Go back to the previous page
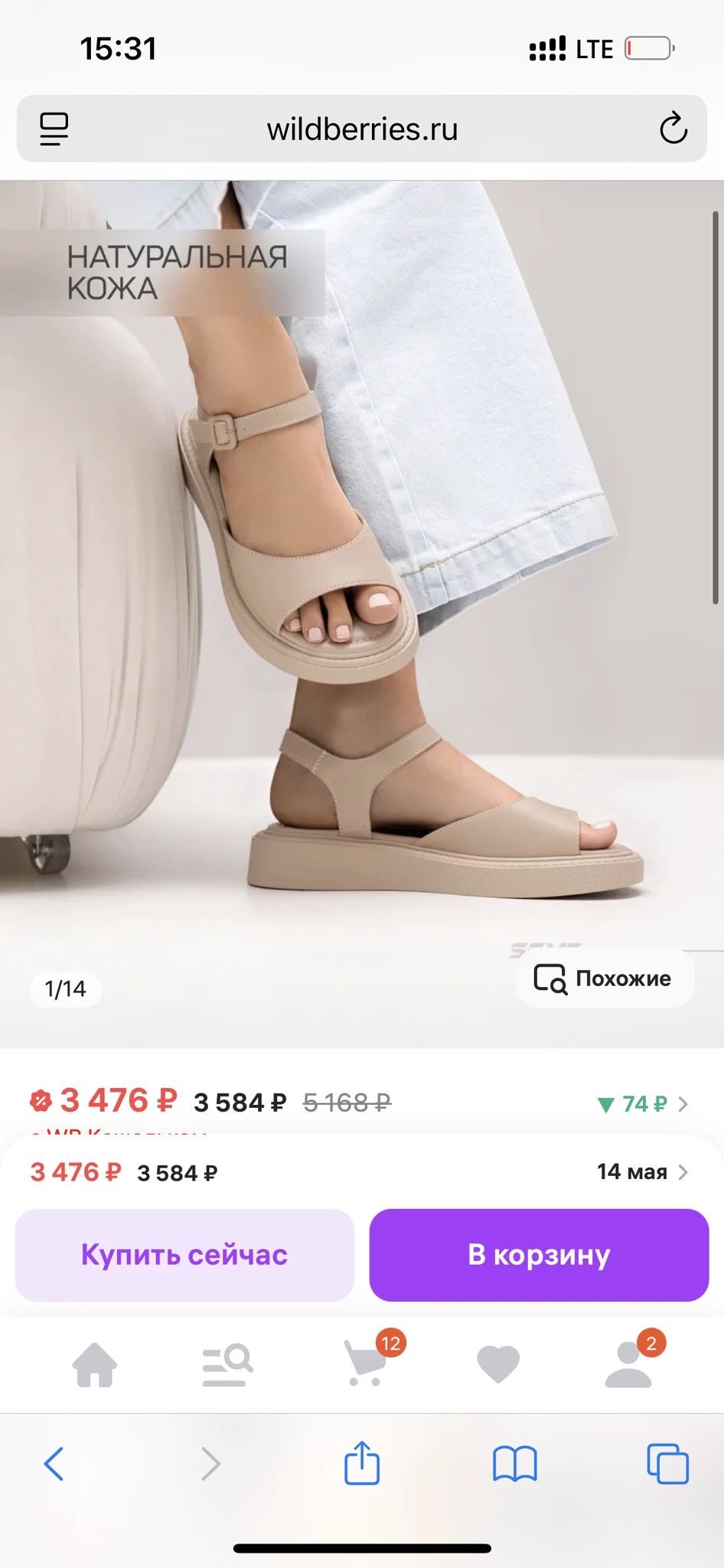 tap(54, 1464)
